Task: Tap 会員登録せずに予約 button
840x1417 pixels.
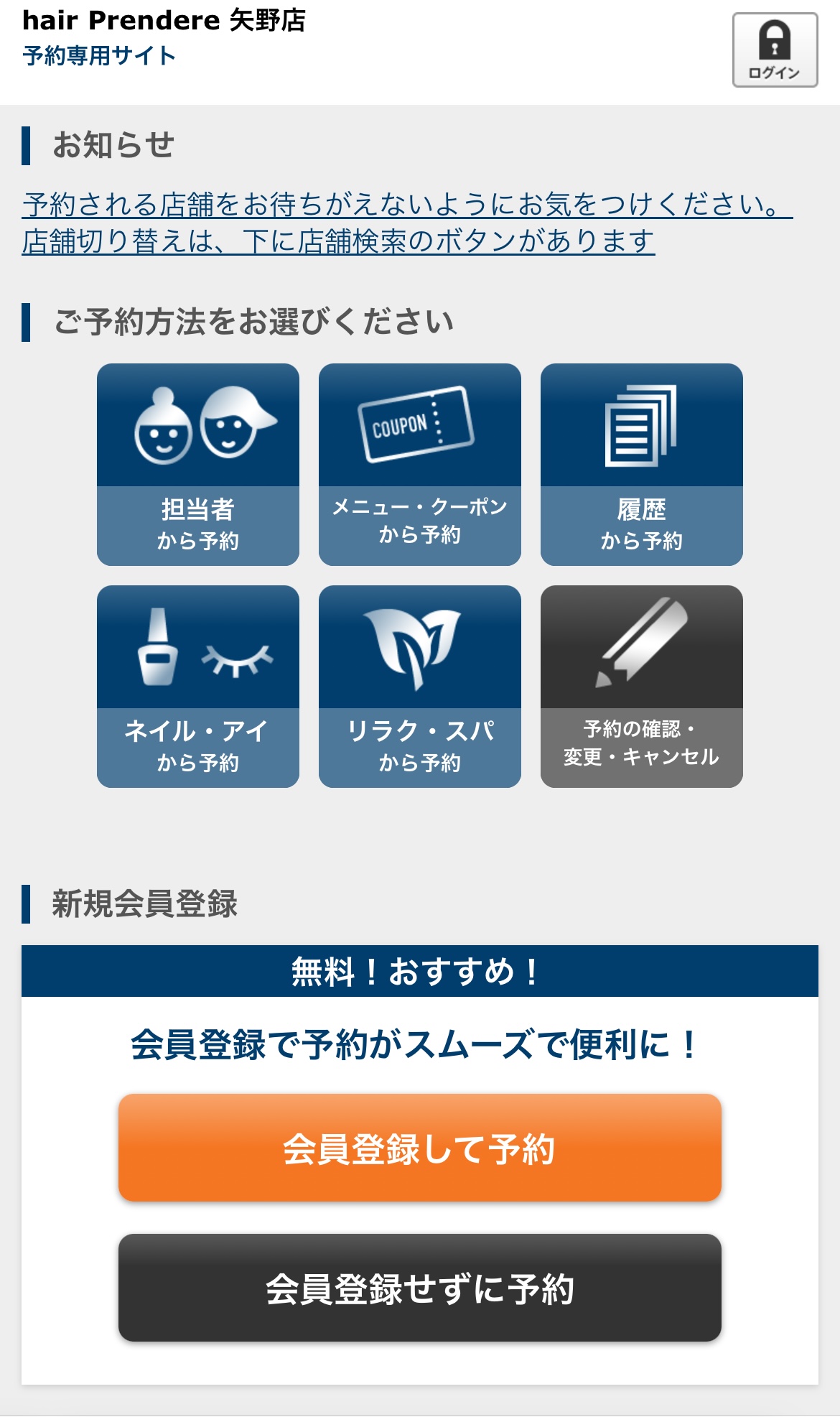Action: tap(420, 1288)
